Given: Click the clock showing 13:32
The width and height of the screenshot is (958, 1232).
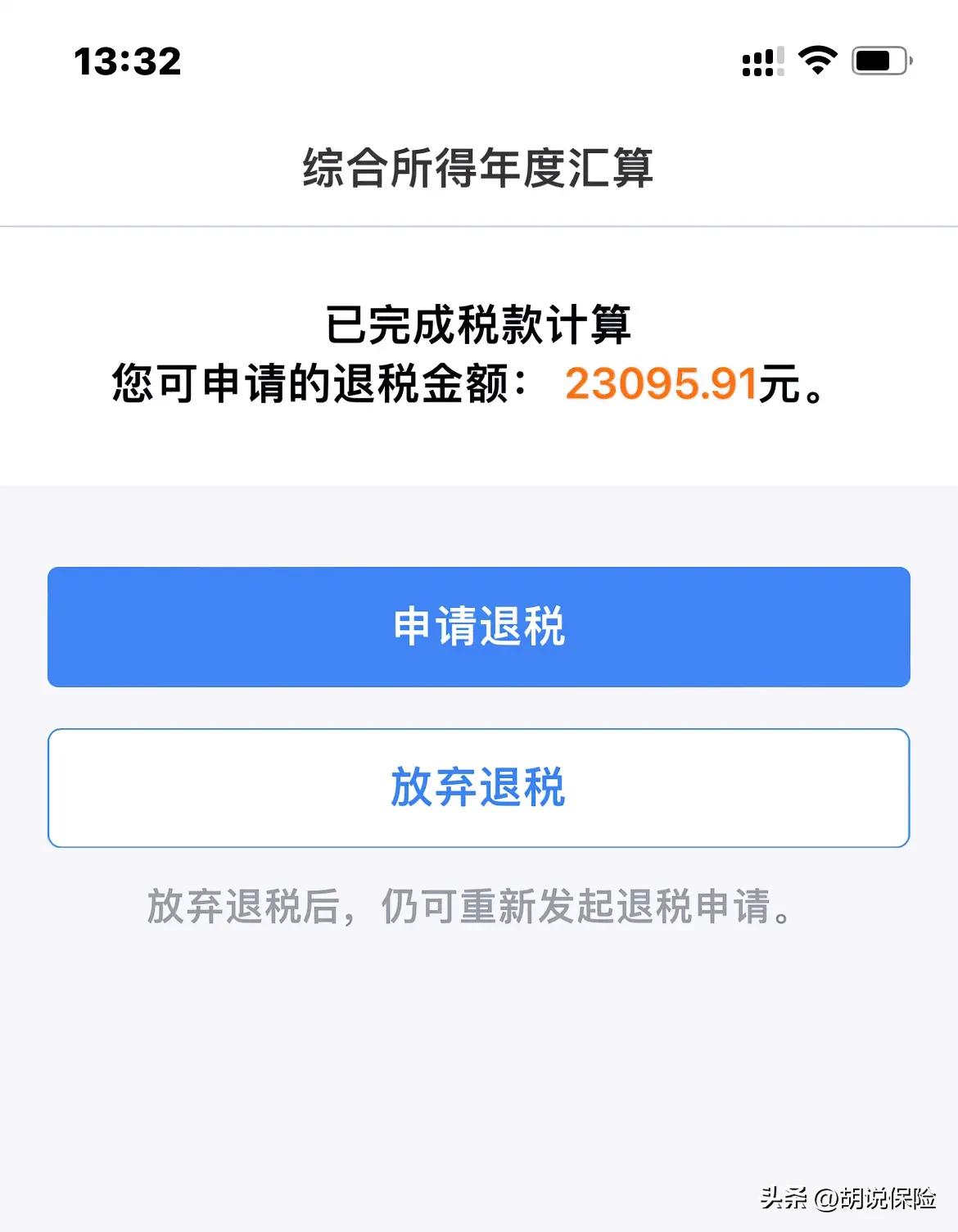Looking at the screenshot, I should click(x=129, y=60).
